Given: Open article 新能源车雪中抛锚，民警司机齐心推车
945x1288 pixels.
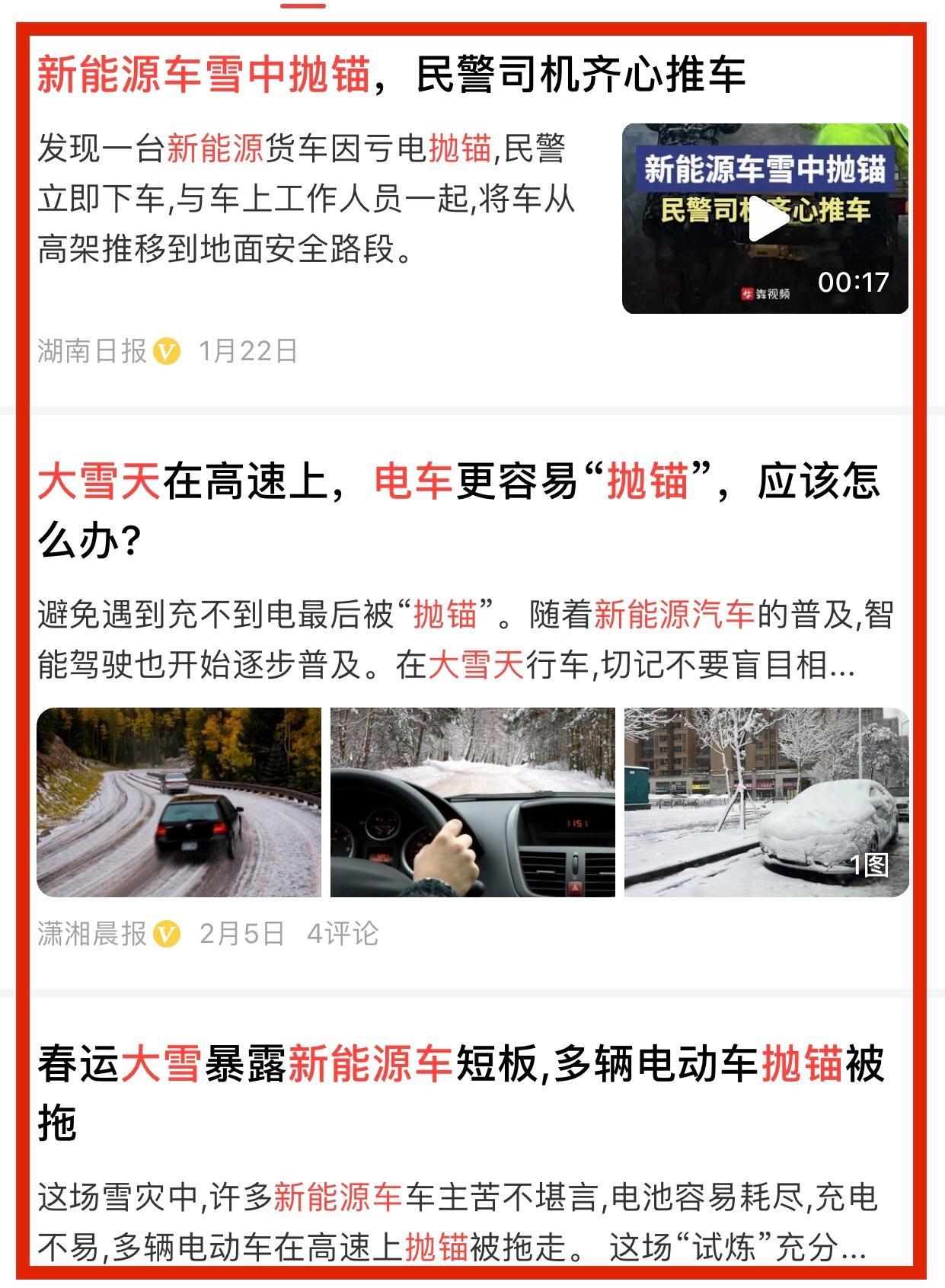Looking at the screenshot, I should click(x=391, y=75).
